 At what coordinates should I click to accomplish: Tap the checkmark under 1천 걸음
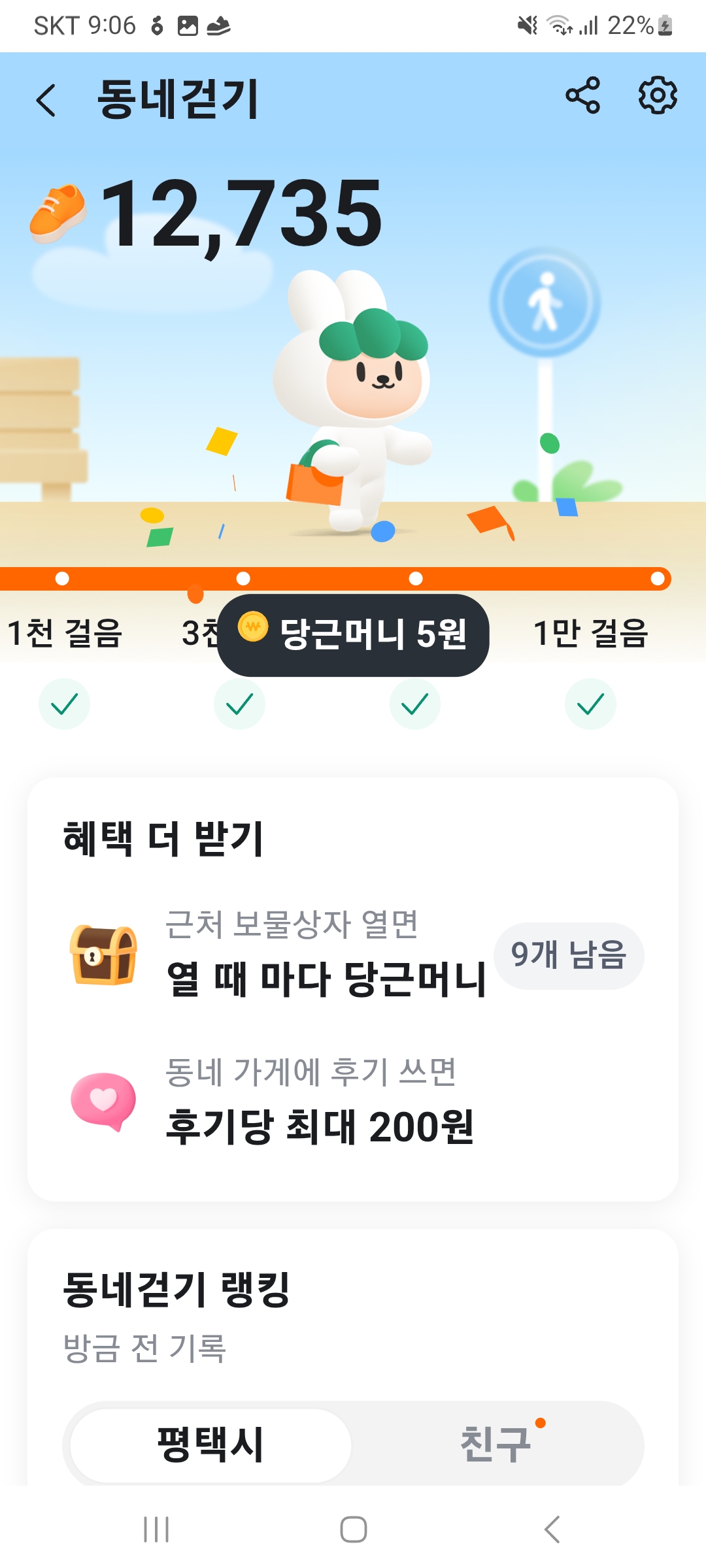(64, 704)
